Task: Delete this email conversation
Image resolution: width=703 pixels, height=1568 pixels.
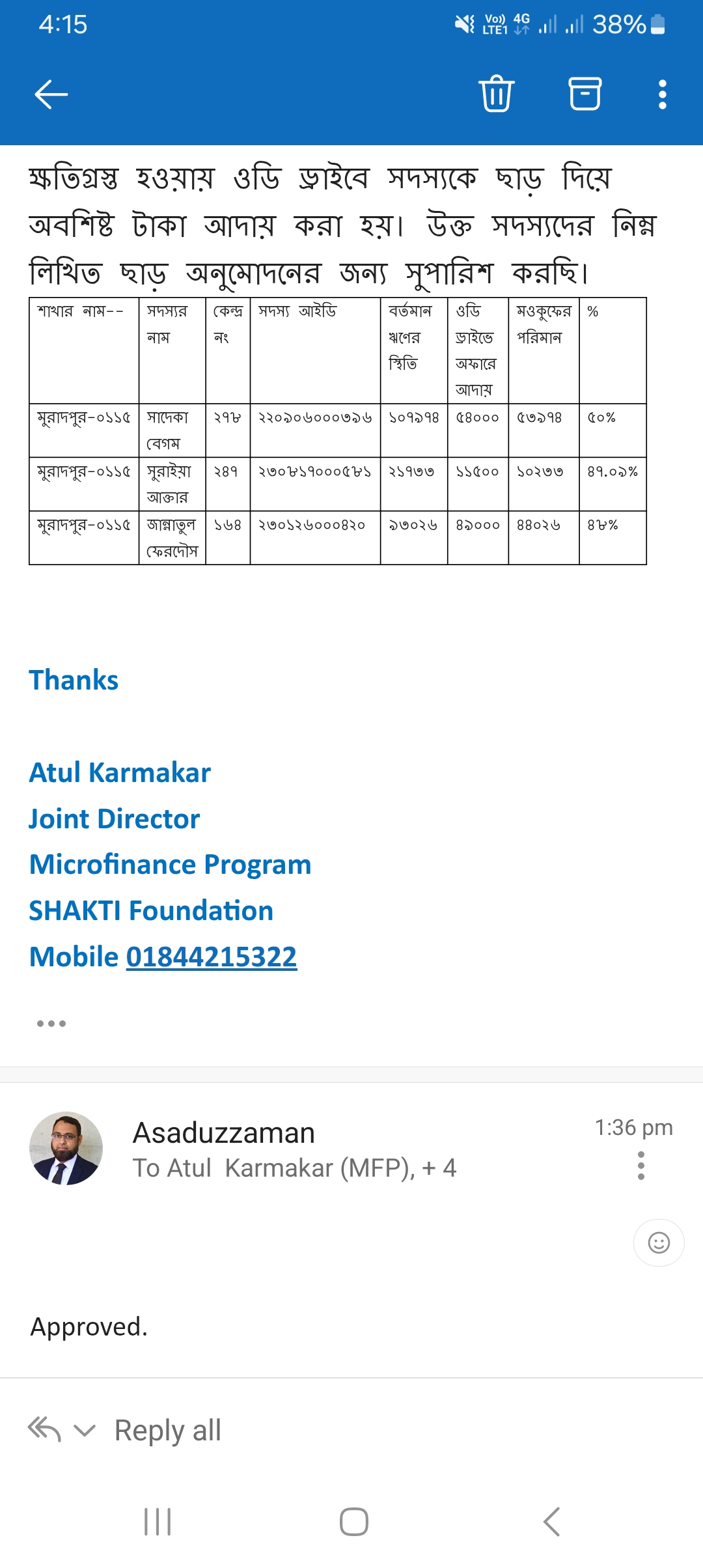Action: pos(497,94)
